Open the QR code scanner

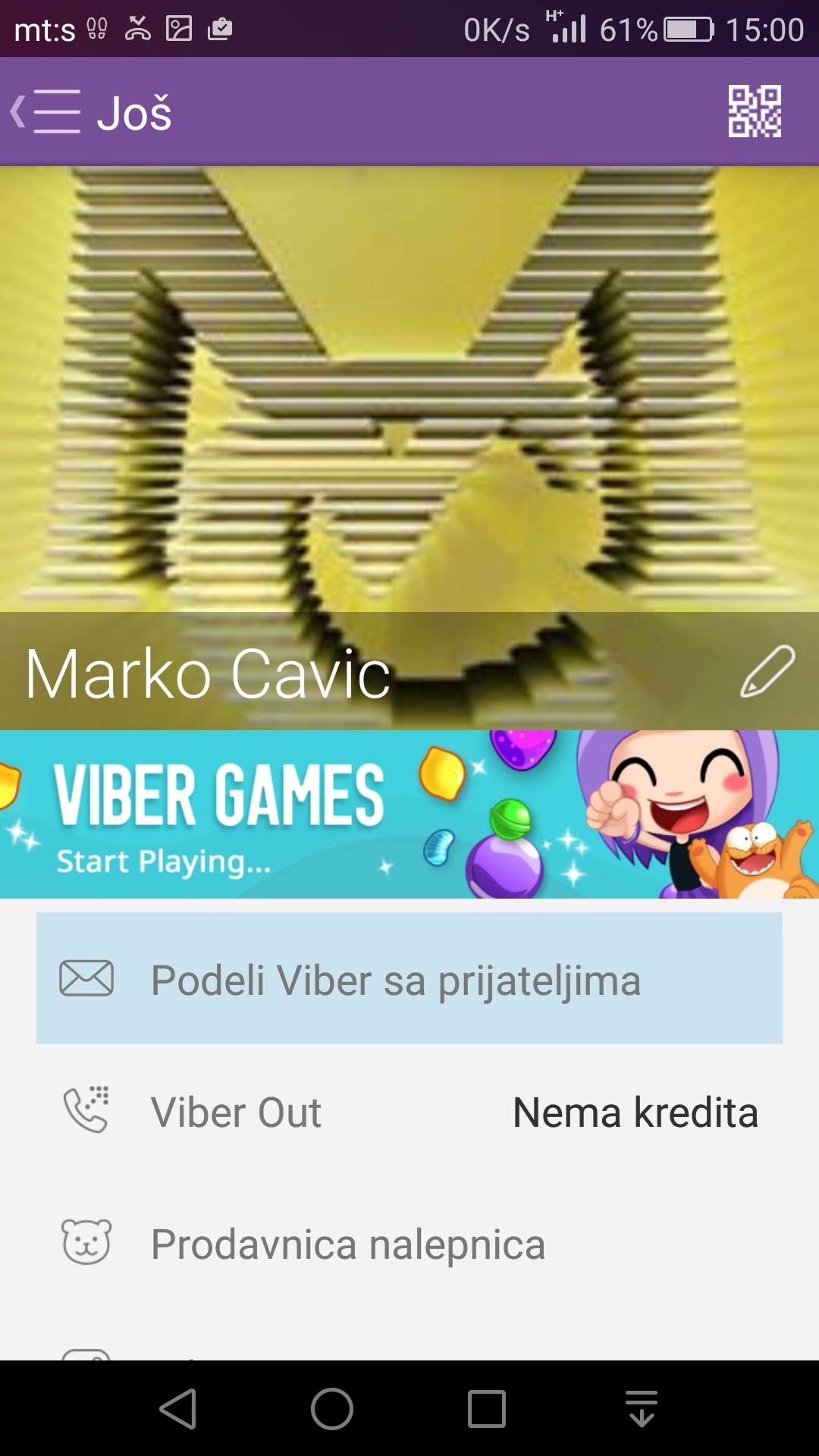(754, 111)
